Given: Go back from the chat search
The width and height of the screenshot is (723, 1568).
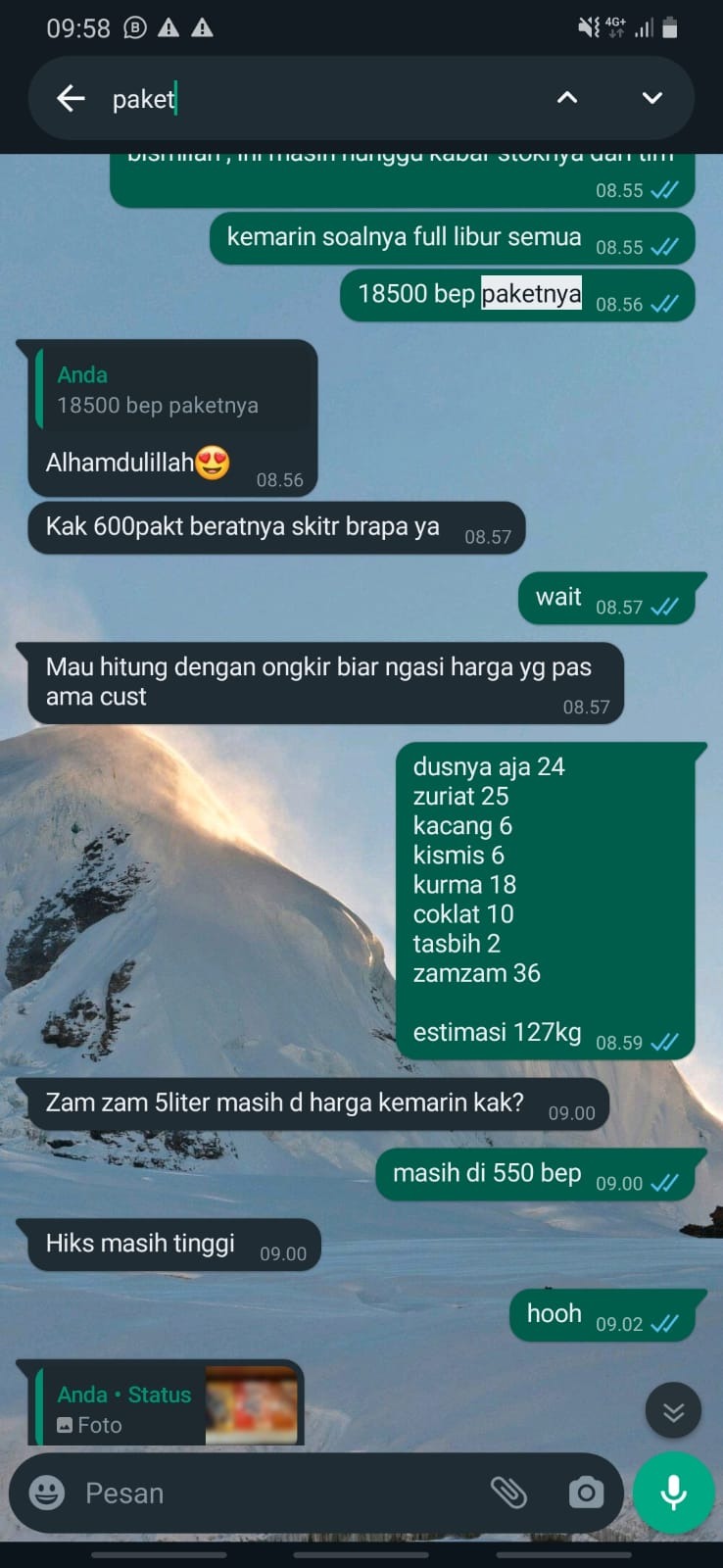Looking at the screenshot, I should tap(71, 98).
